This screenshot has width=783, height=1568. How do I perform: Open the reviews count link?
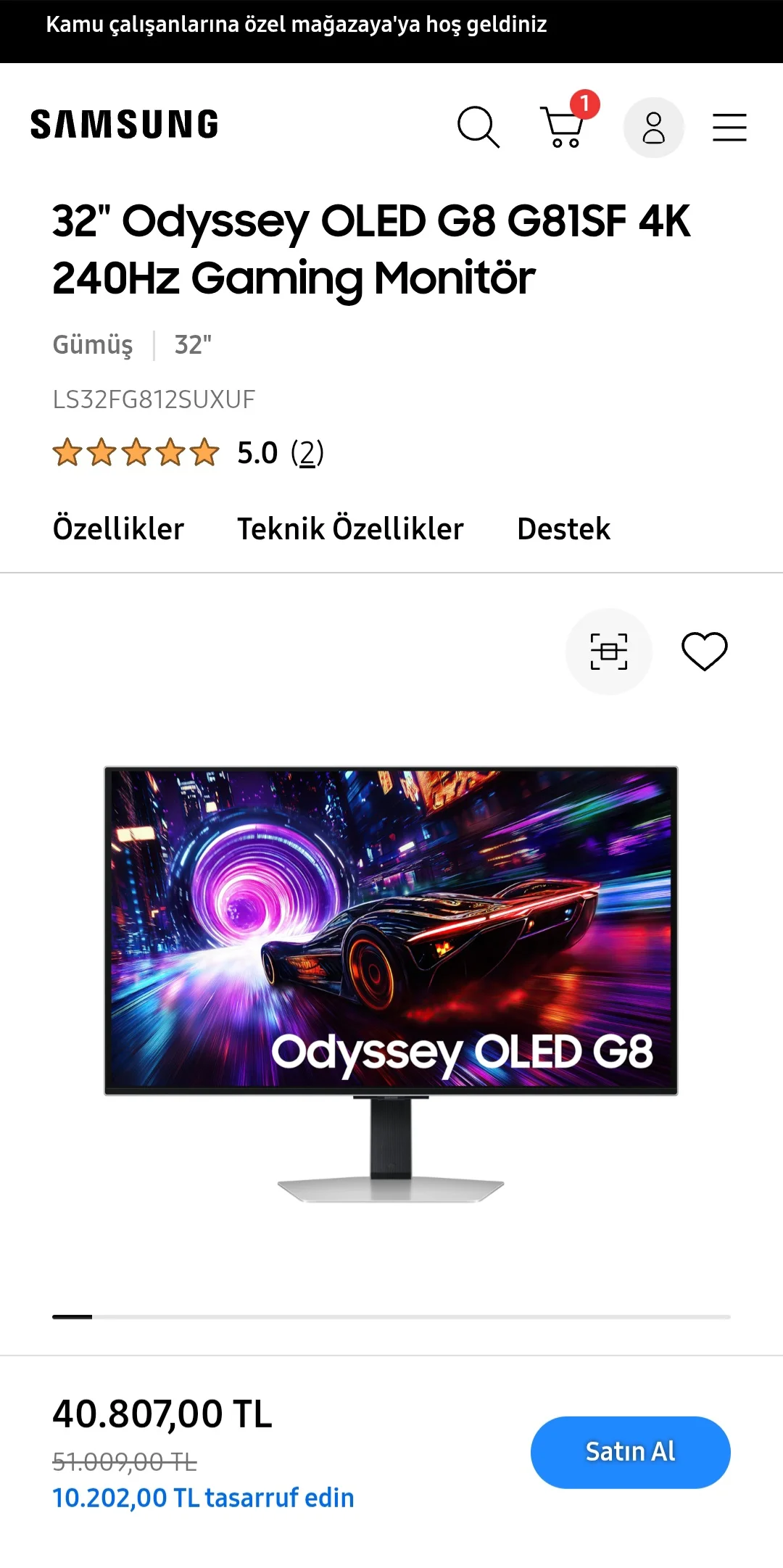pyautogui.click(x=307, y=453)
